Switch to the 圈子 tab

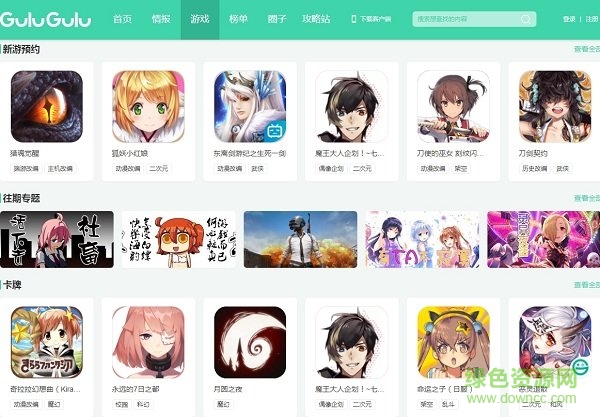pyautogui.click(x=278, y=19)
